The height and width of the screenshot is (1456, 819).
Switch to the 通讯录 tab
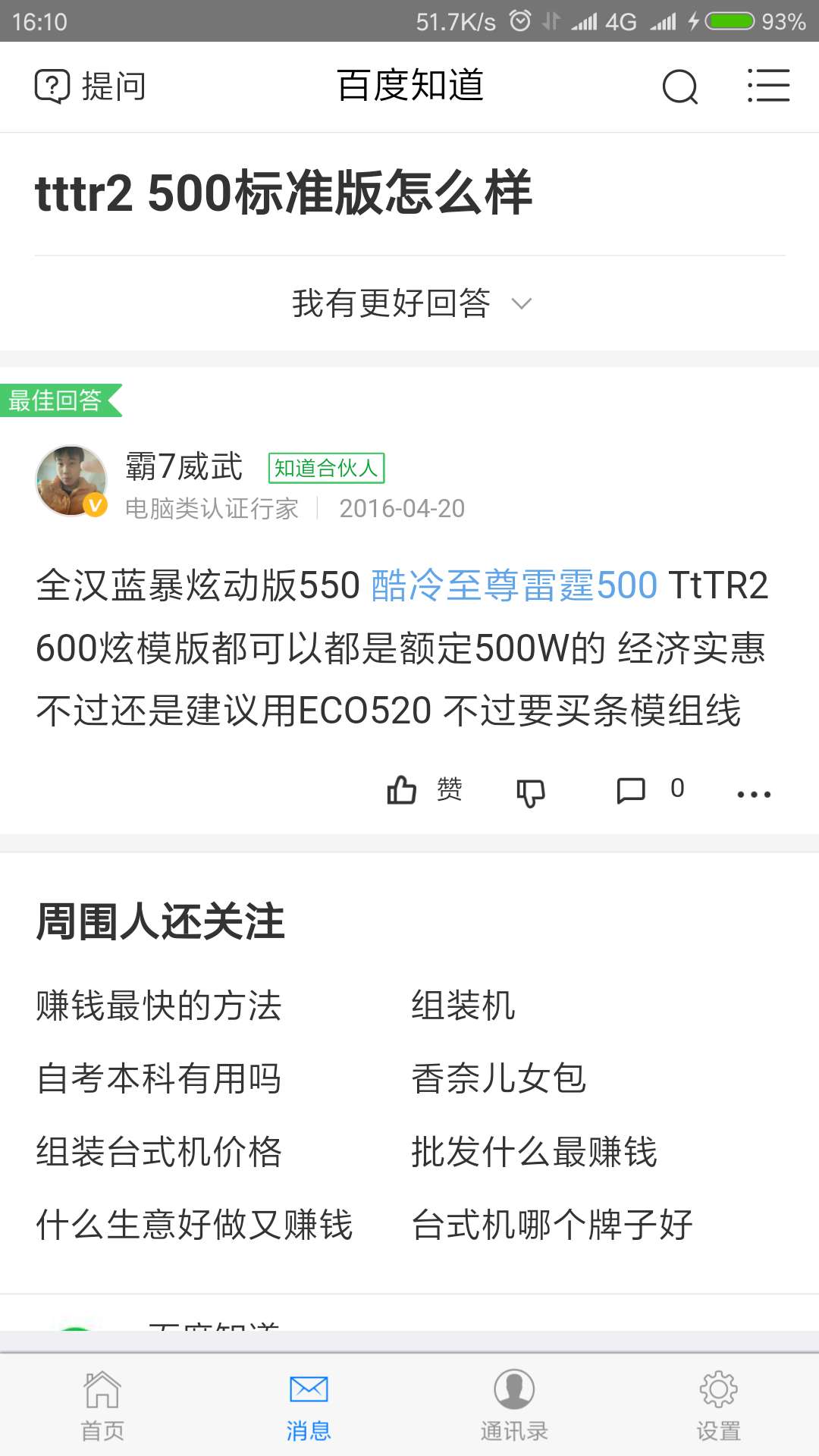514,1406
